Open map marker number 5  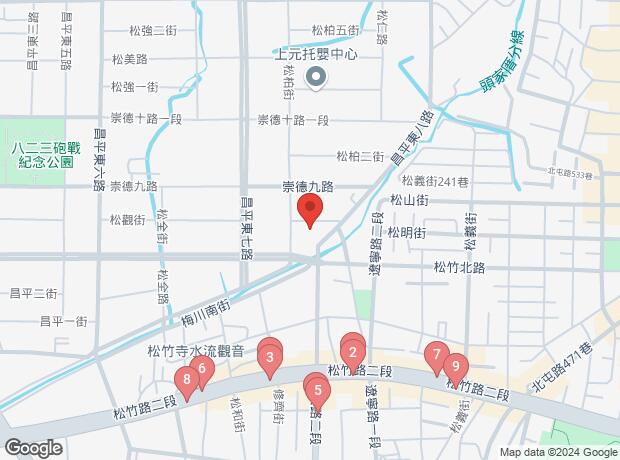point(317,390)
